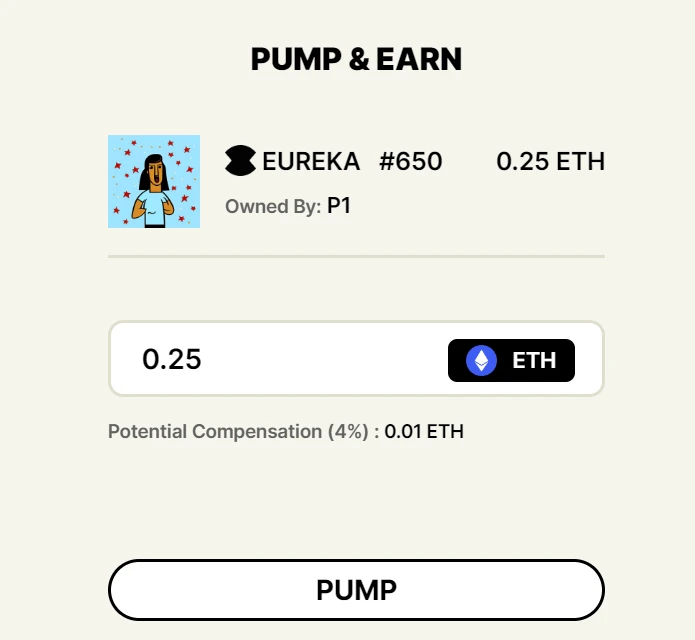Tap the PUMP button

click(356, 590)
